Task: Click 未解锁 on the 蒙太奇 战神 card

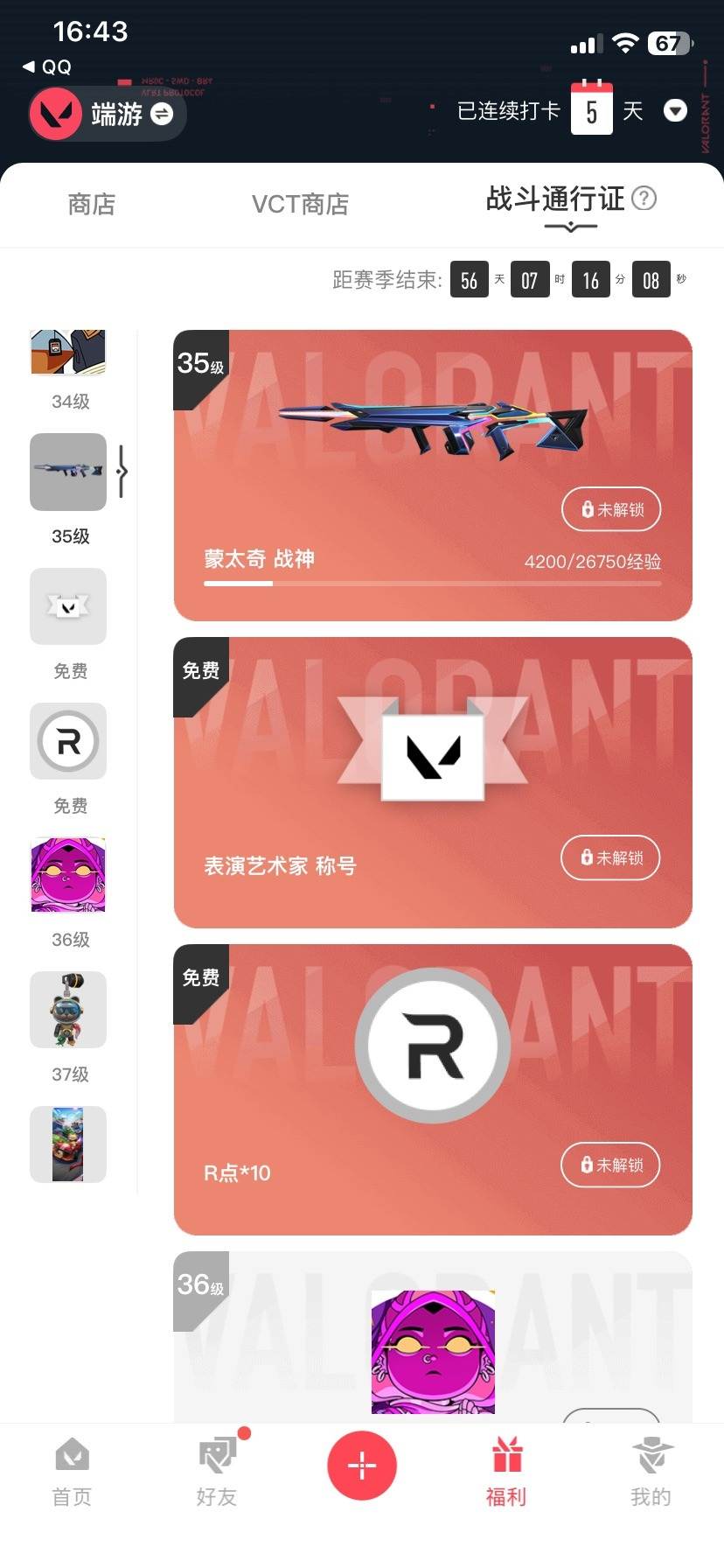Action: pos(610,509)
